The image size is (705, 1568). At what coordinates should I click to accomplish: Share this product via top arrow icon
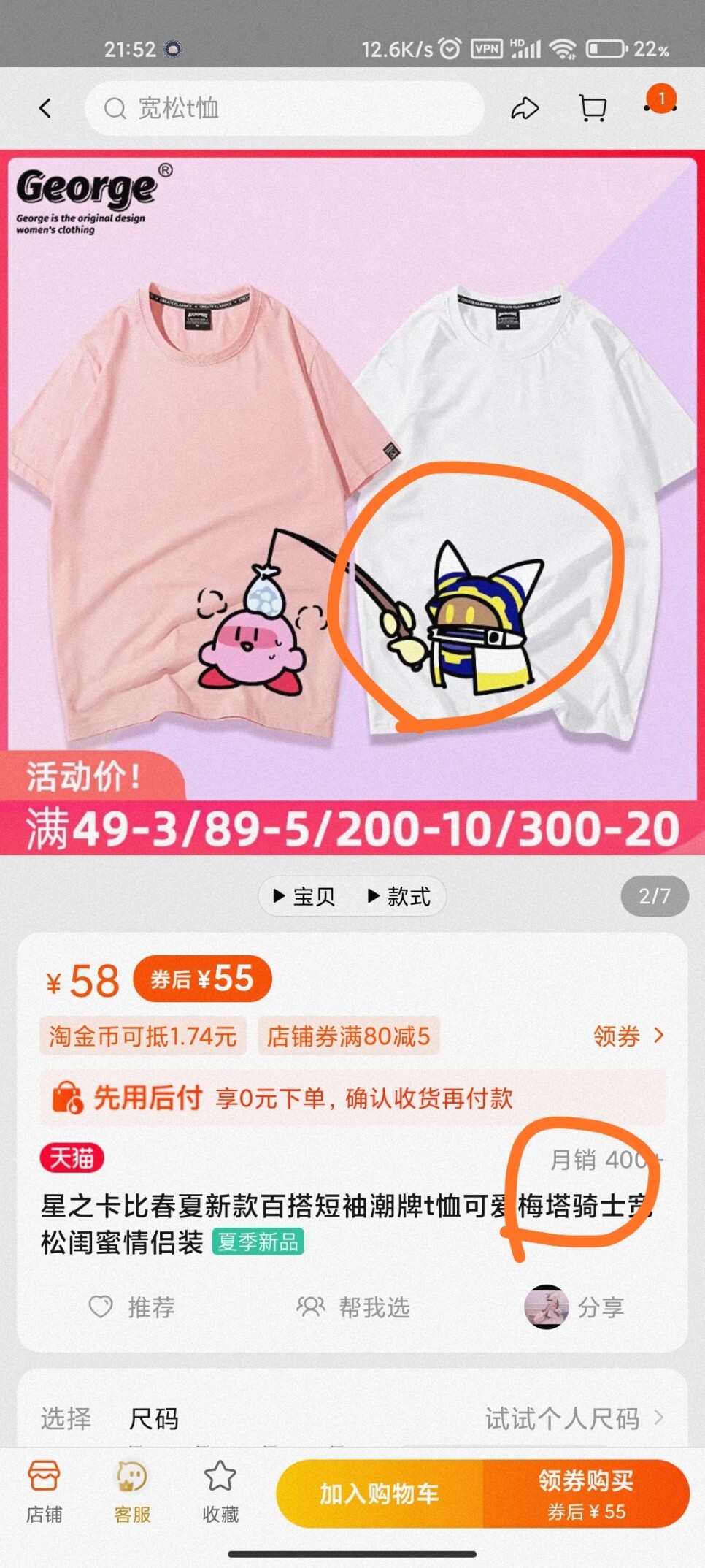(x=525, y=109)
